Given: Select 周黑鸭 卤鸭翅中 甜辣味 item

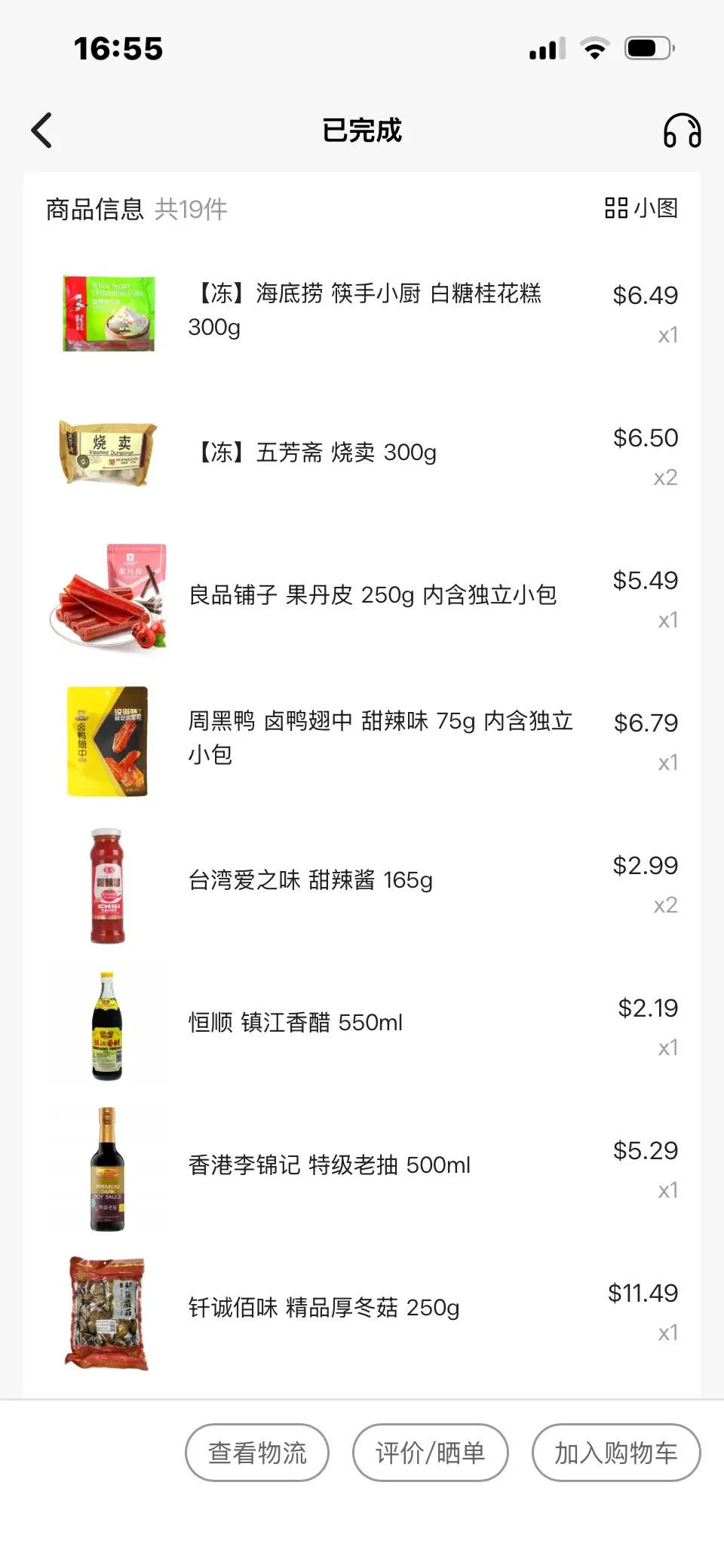Looking at the screenshot, I should tap(380, 737).
